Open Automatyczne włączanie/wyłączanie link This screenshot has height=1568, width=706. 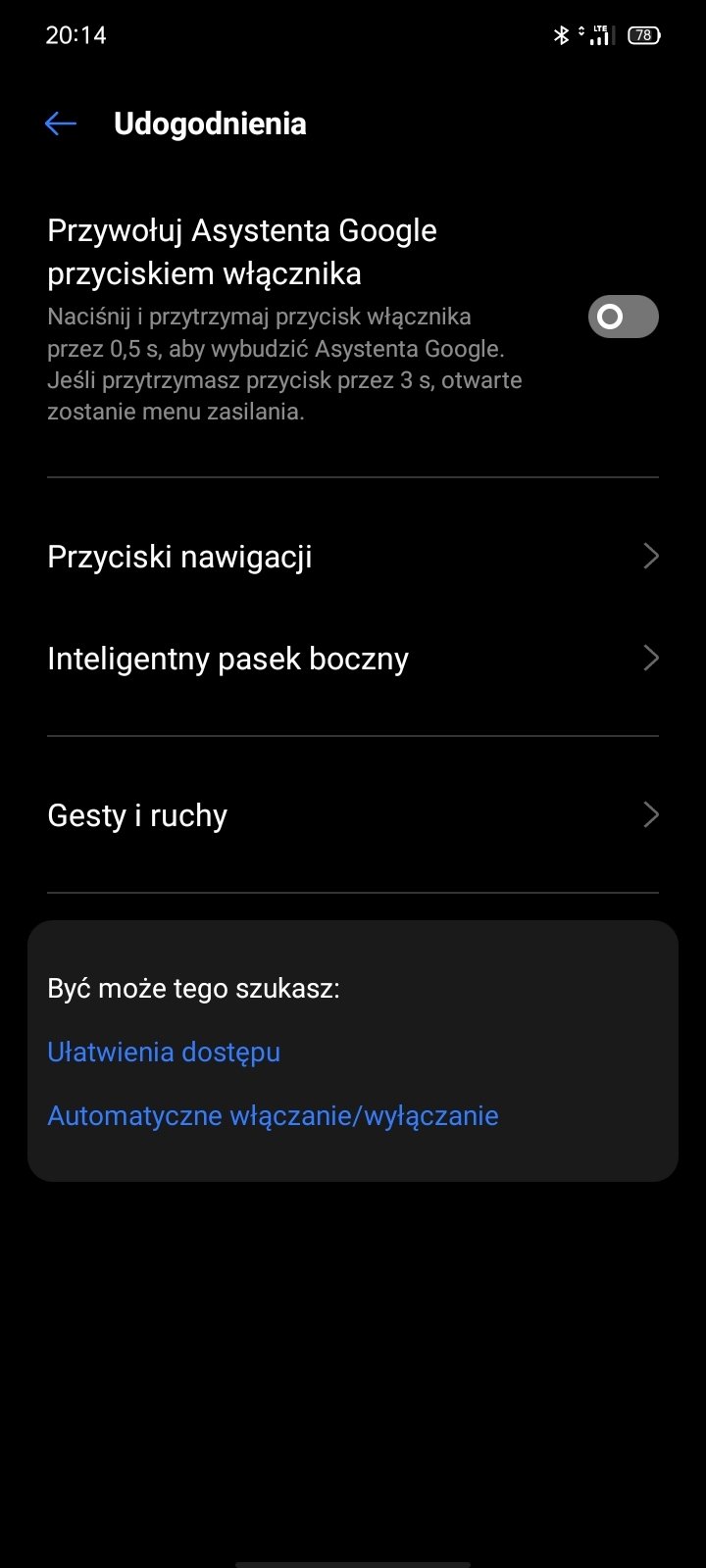[273, 1115]
